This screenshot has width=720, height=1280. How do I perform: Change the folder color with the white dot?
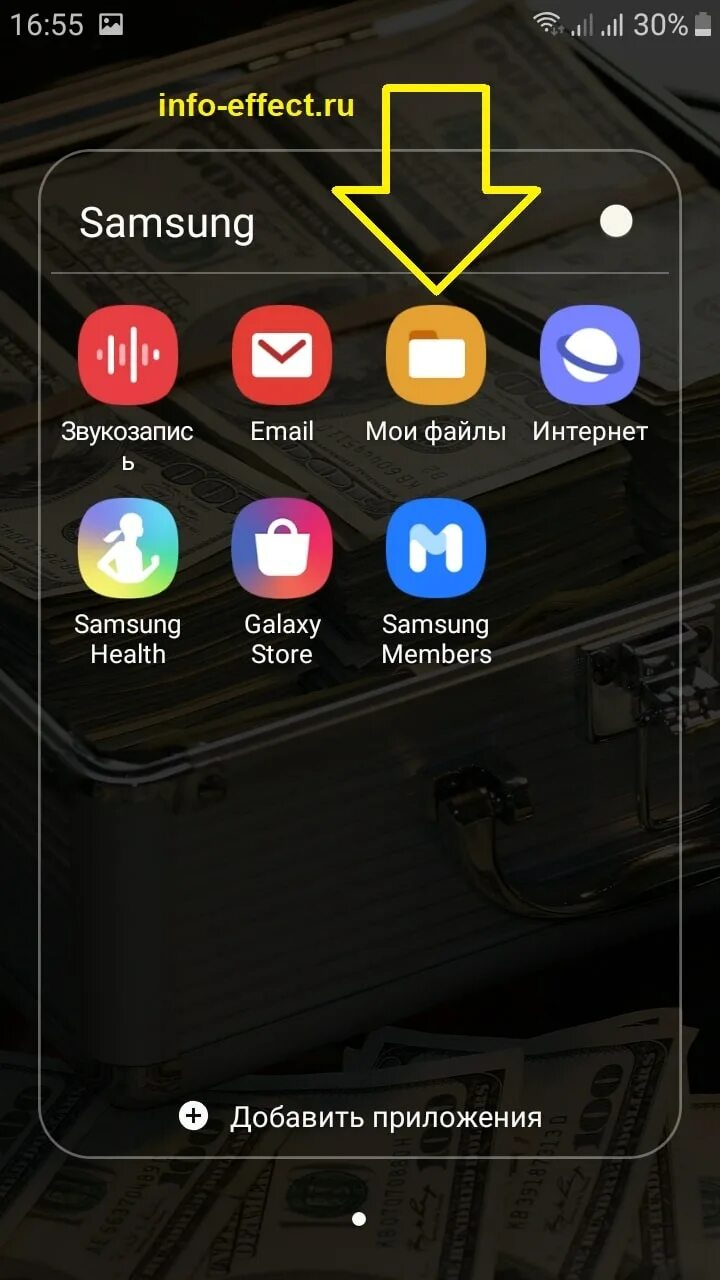(616, 221)
